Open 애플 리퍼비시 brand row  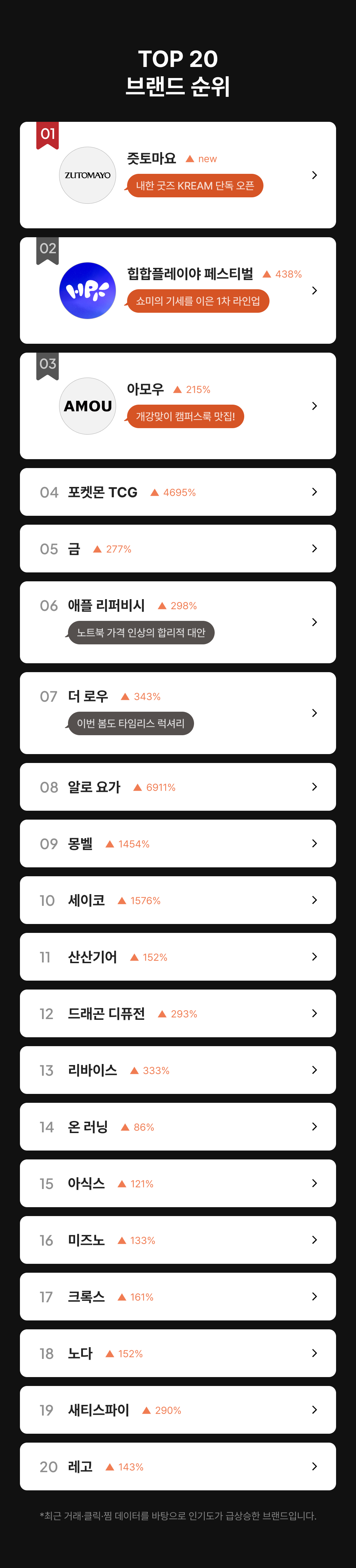pos(178,622)
